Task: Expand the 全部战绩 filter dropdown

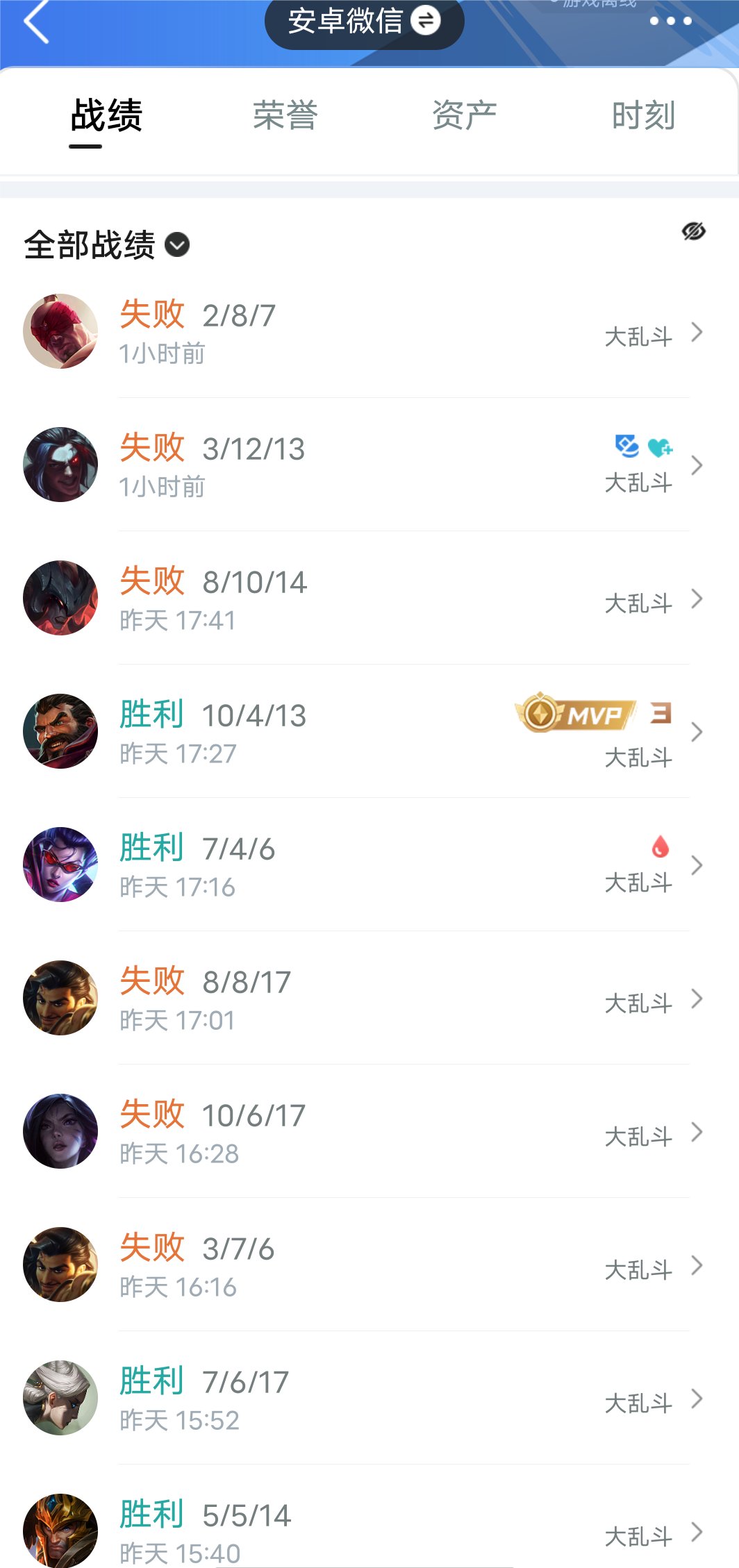Action: pos(177,245)
